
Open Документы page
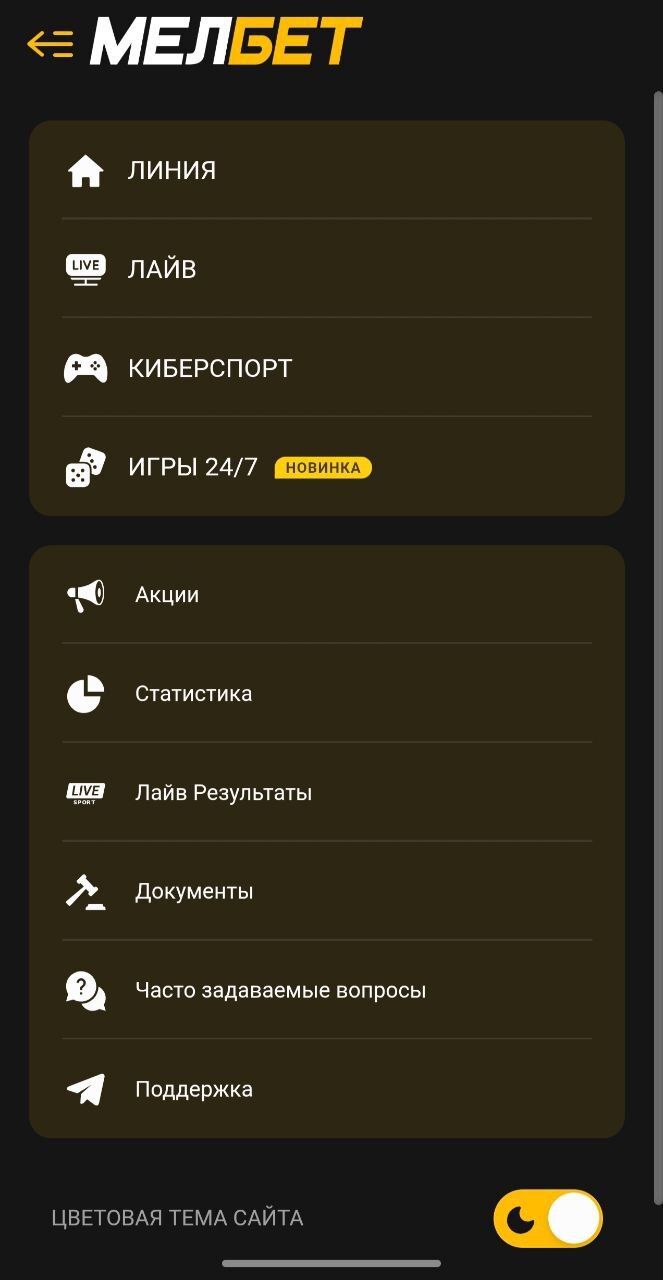pos(194,891)
